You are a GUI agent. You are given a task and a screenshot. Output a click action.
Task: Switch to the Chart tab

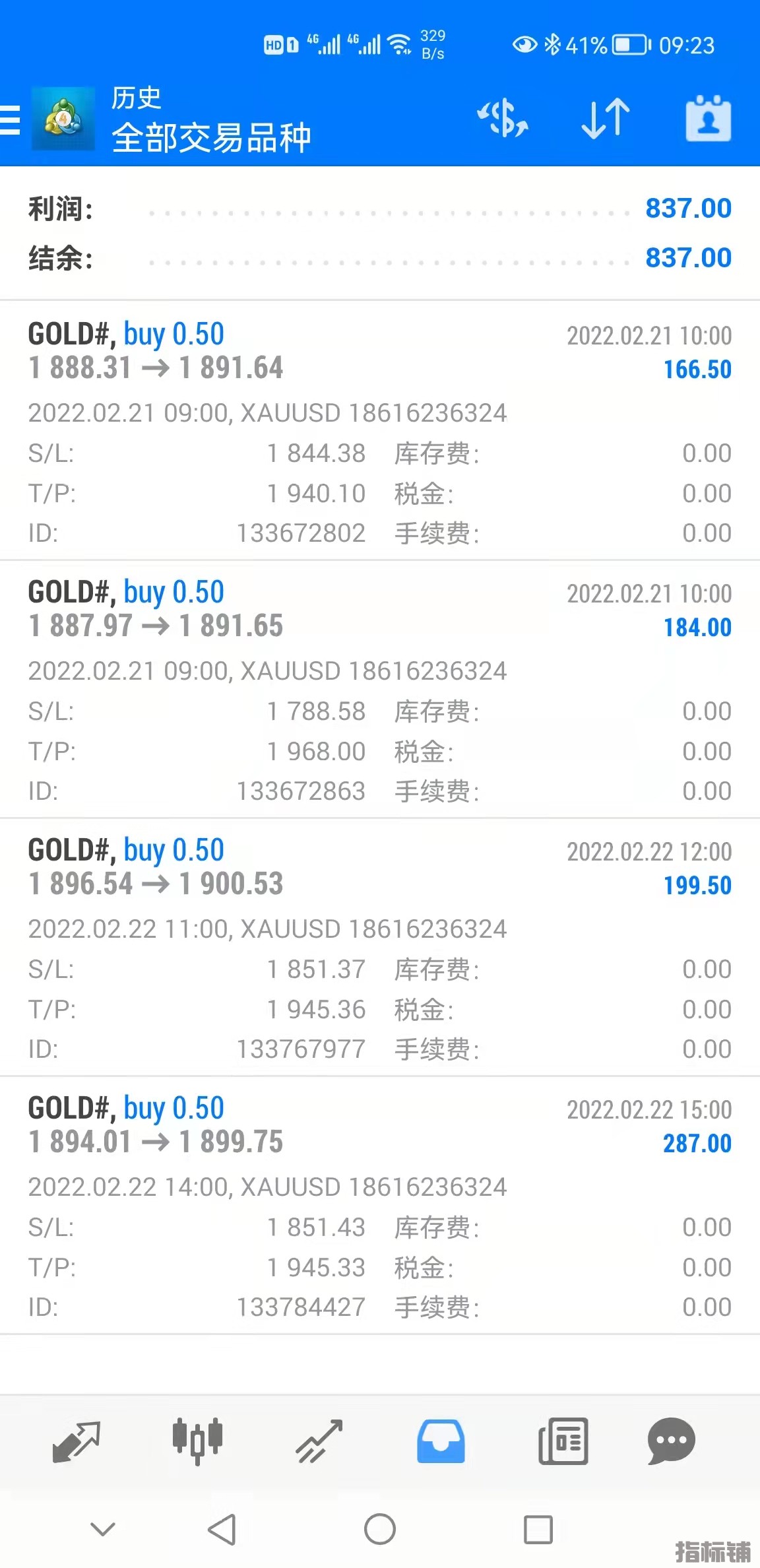(x=197, y=1441)
